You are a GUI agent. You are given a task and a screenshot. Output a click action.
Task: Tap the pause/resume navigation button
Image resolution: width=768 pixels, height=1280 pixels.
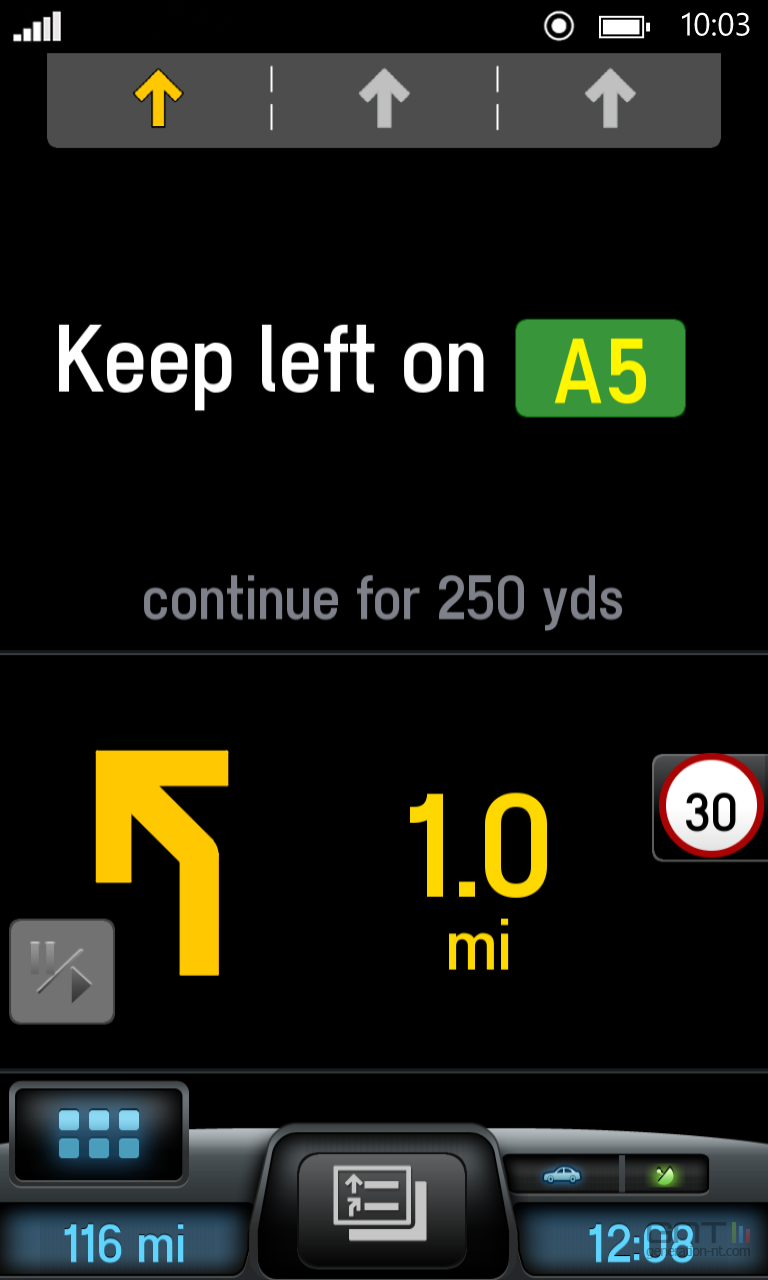62,971
